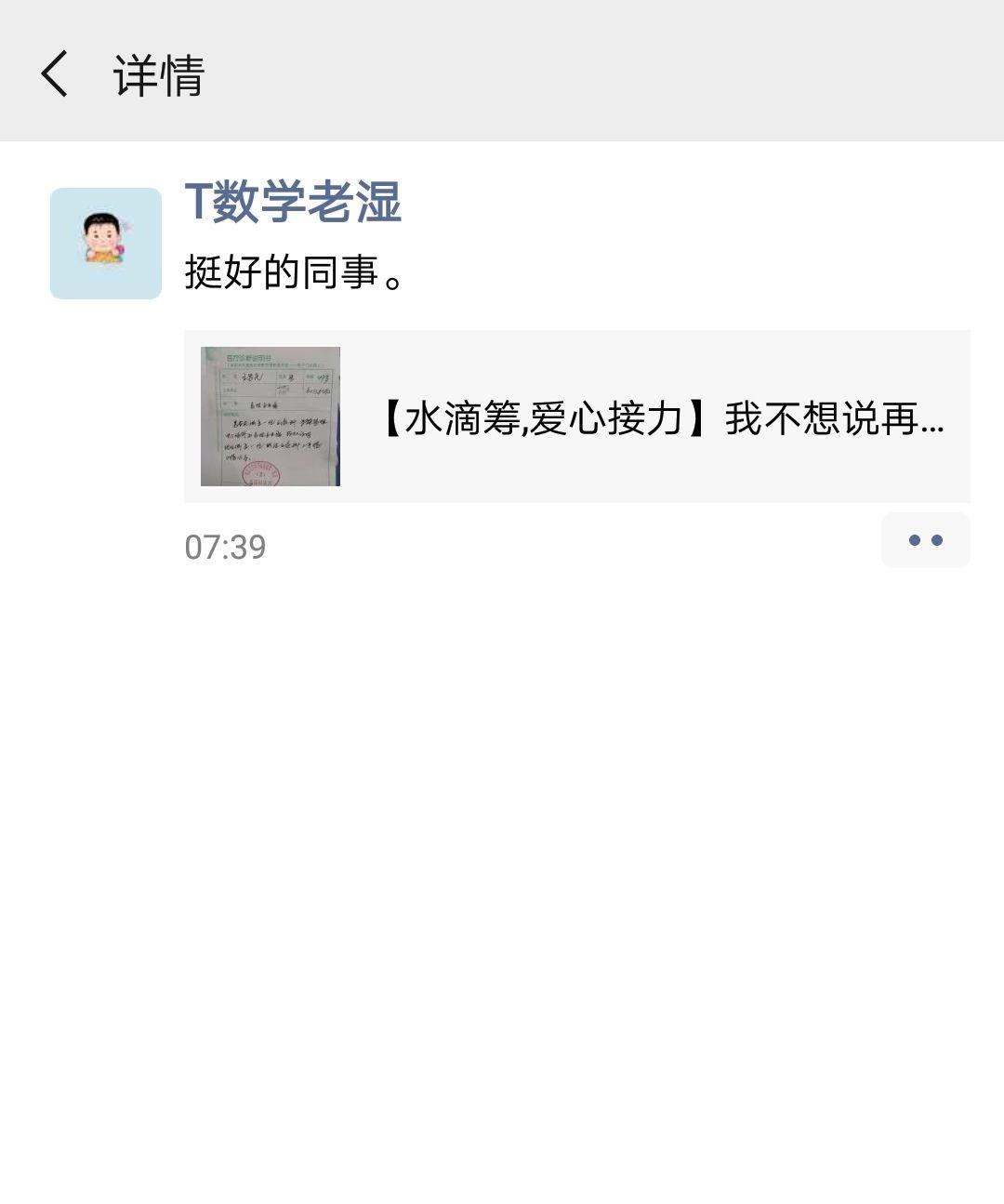Open the like and comment options button
The height and width of the screenshot is (1204, 1004).
click(925, 540)
